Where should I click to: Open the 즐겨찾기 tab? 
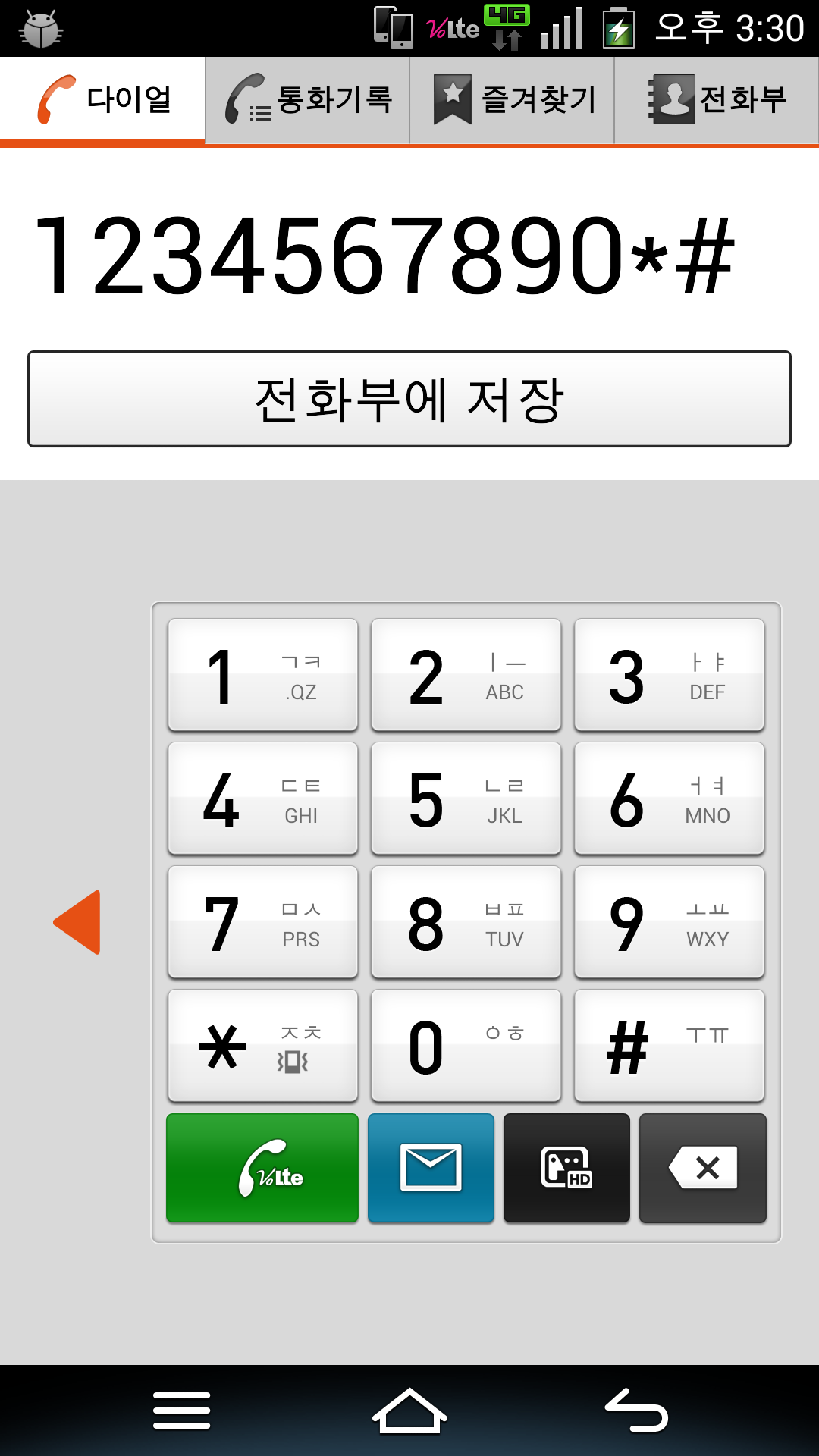point(512,100)
